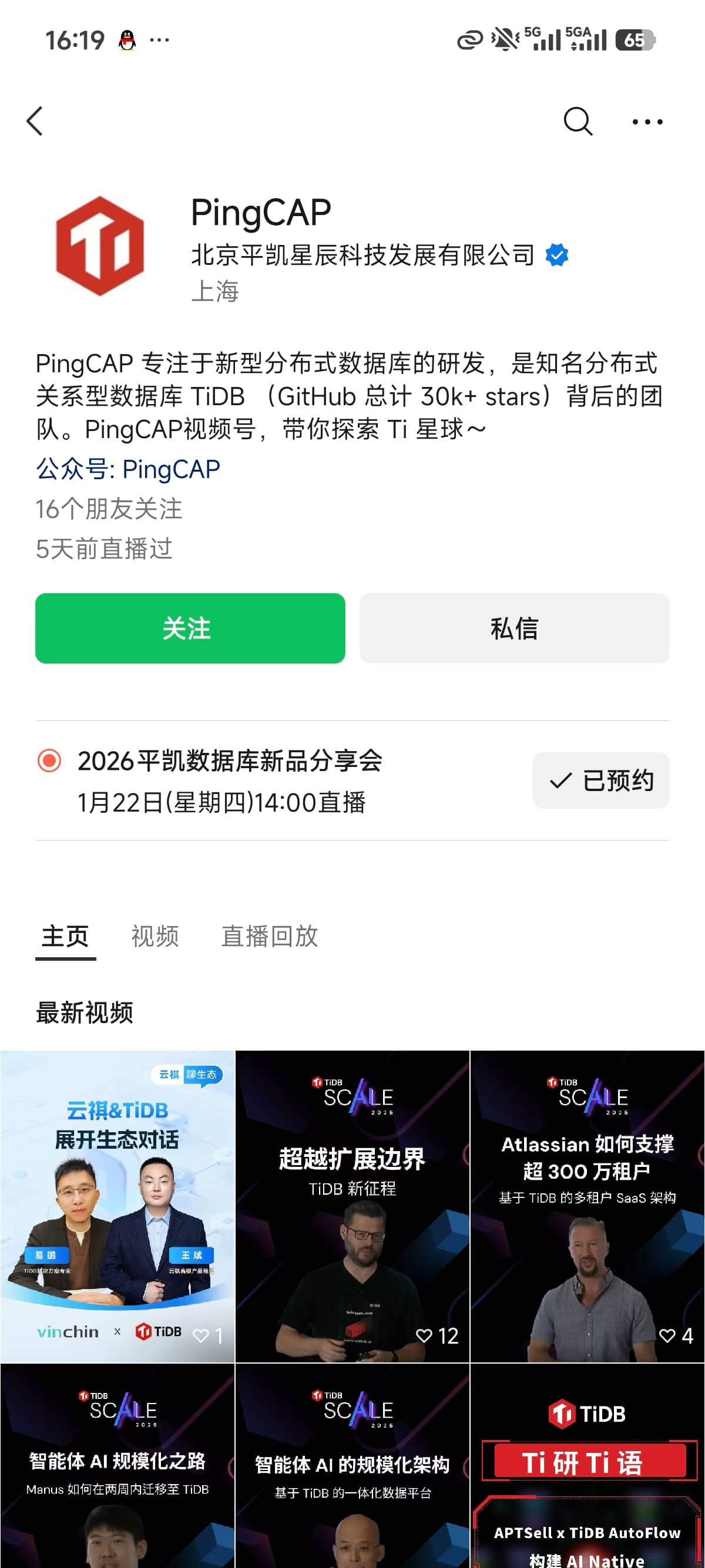This screenshot has width=705, height=1568.
Task: Open search on the PingCAP channel page
Action: coord(577,121)
